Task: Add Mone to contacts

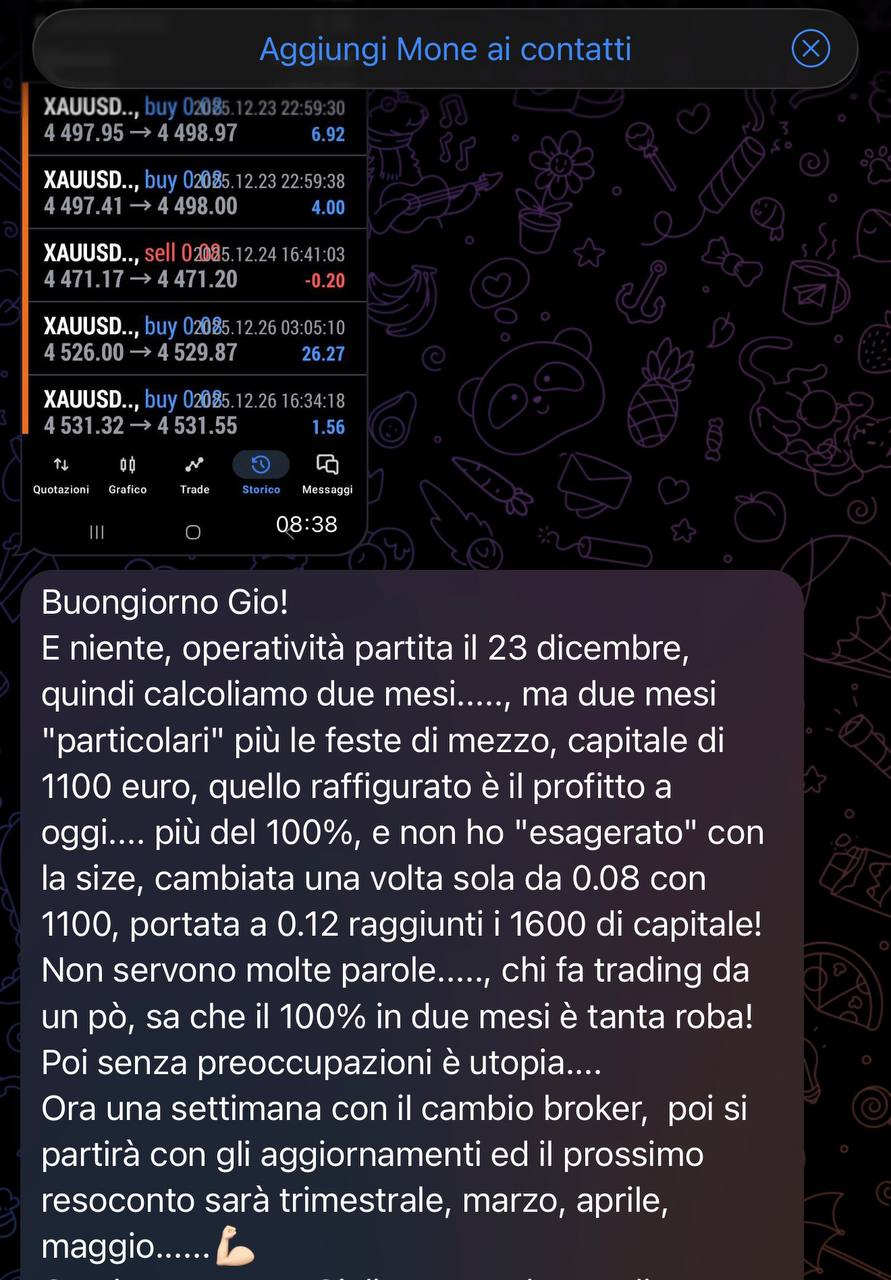Action: [445, 49]
